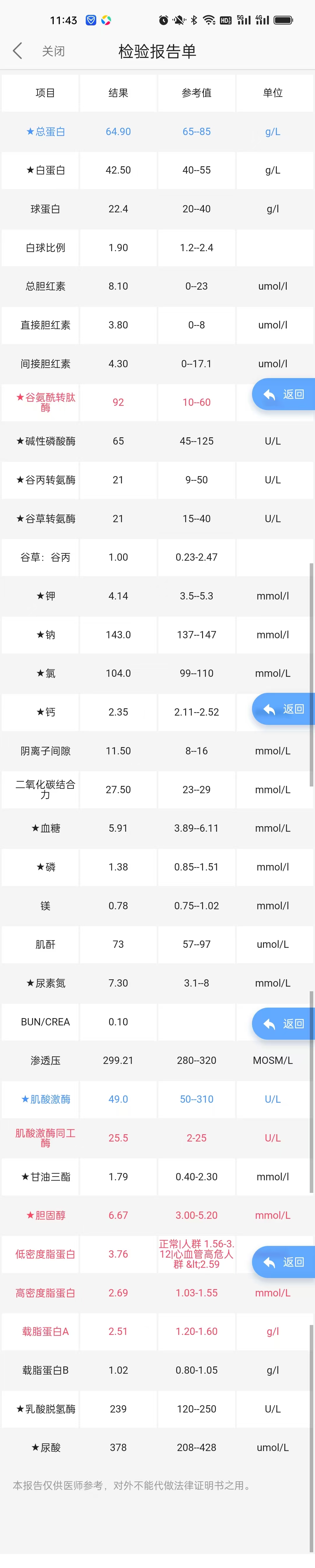This screenshot has height=1568, width=315.
Task: Tap 返回 button beside the BUN/CREA row
Action: click(284, 1024)
